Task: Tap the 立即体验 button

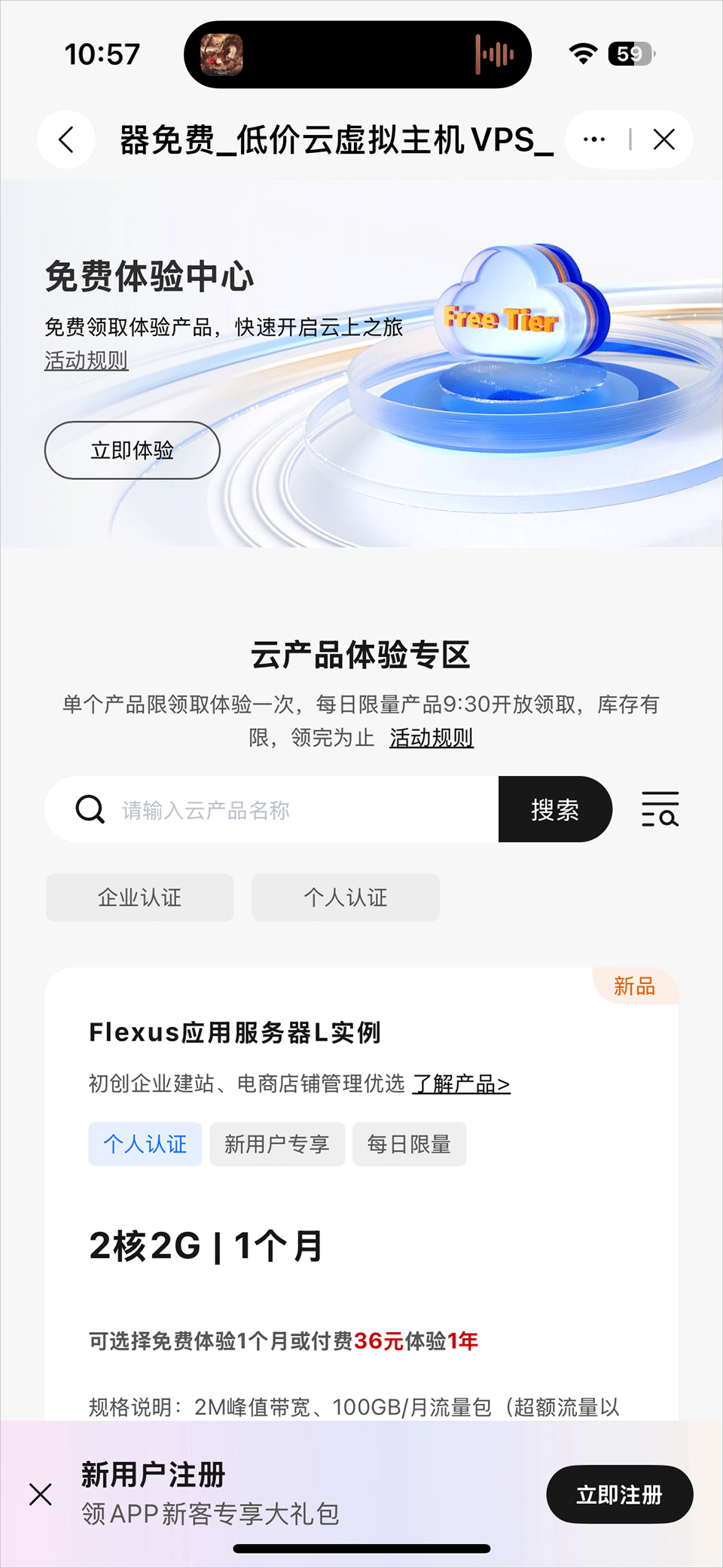Action: point(133,451)
